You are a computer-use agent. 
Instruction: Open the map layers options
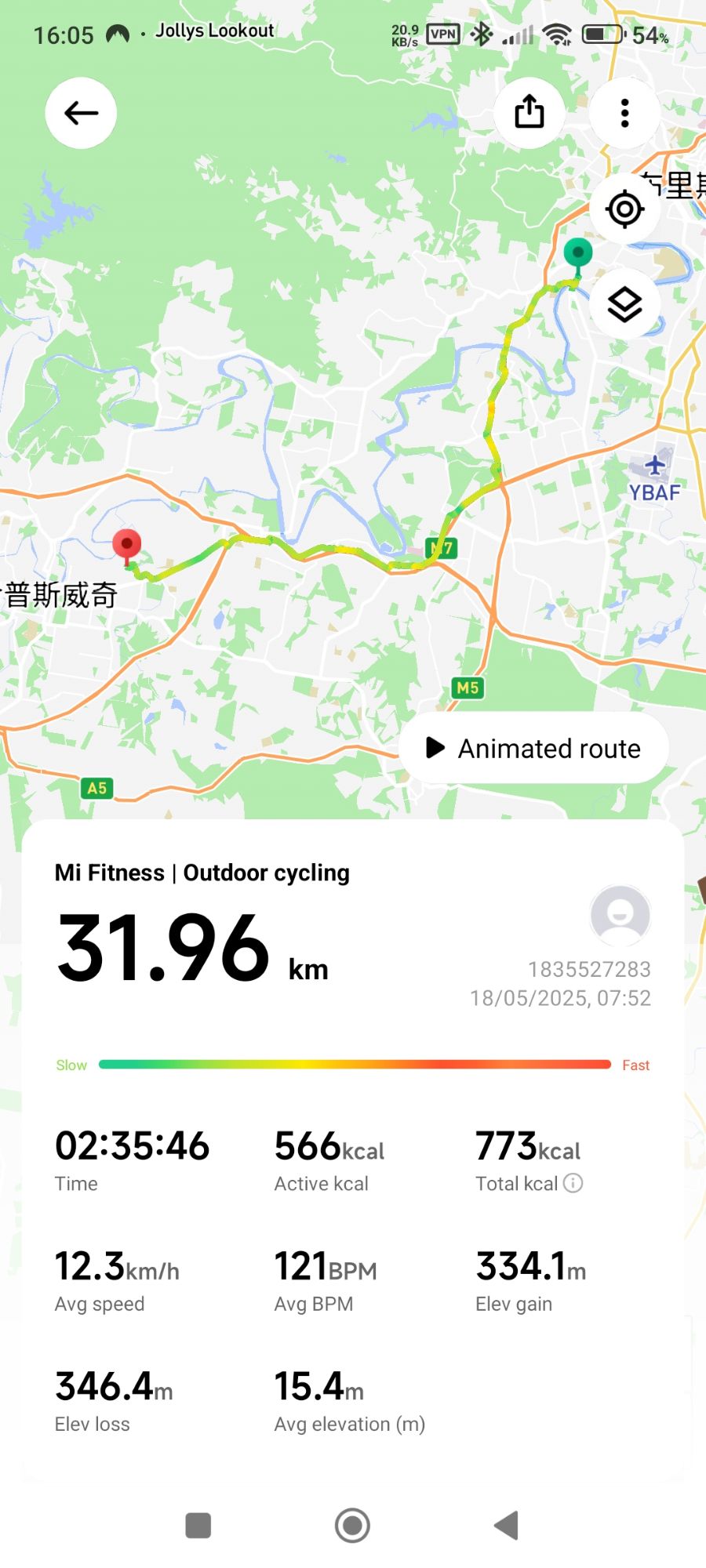[x=624, y=304]
